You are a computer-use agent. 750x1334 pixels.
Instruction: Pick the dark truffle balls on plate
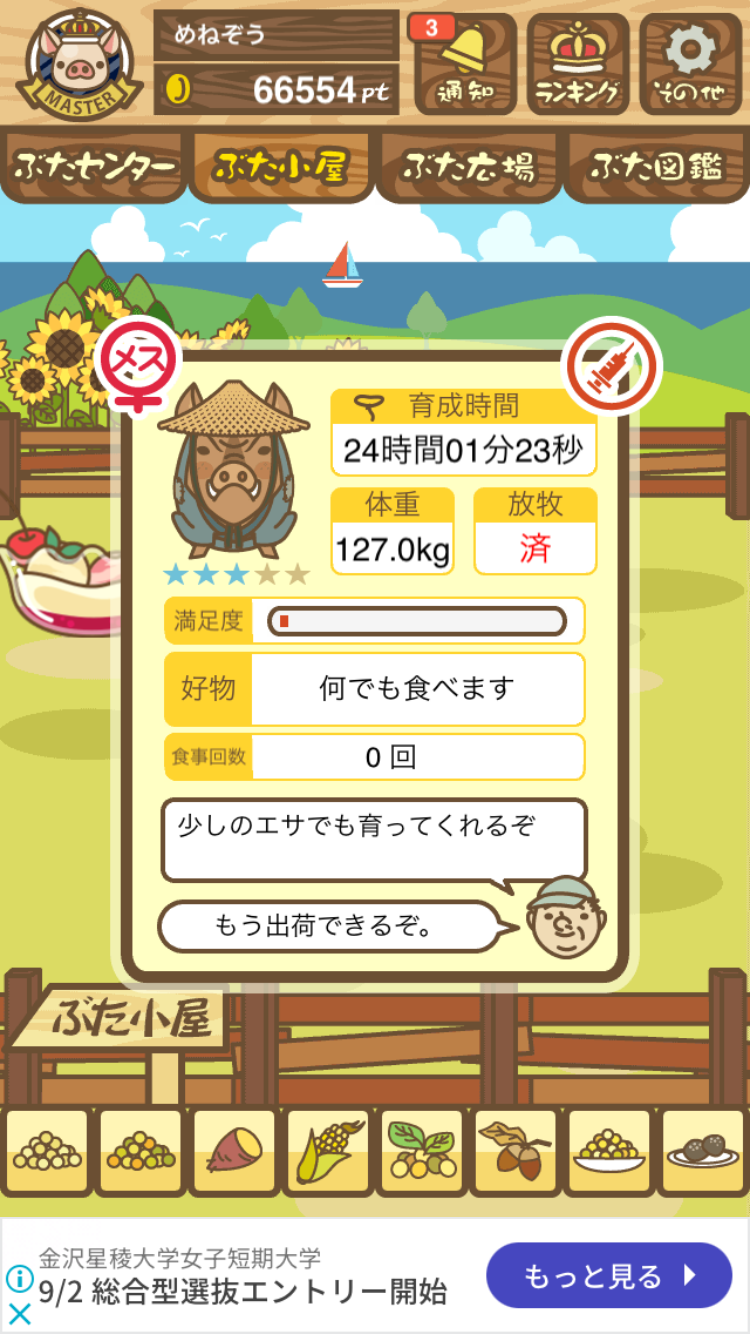click(703, 1151)
